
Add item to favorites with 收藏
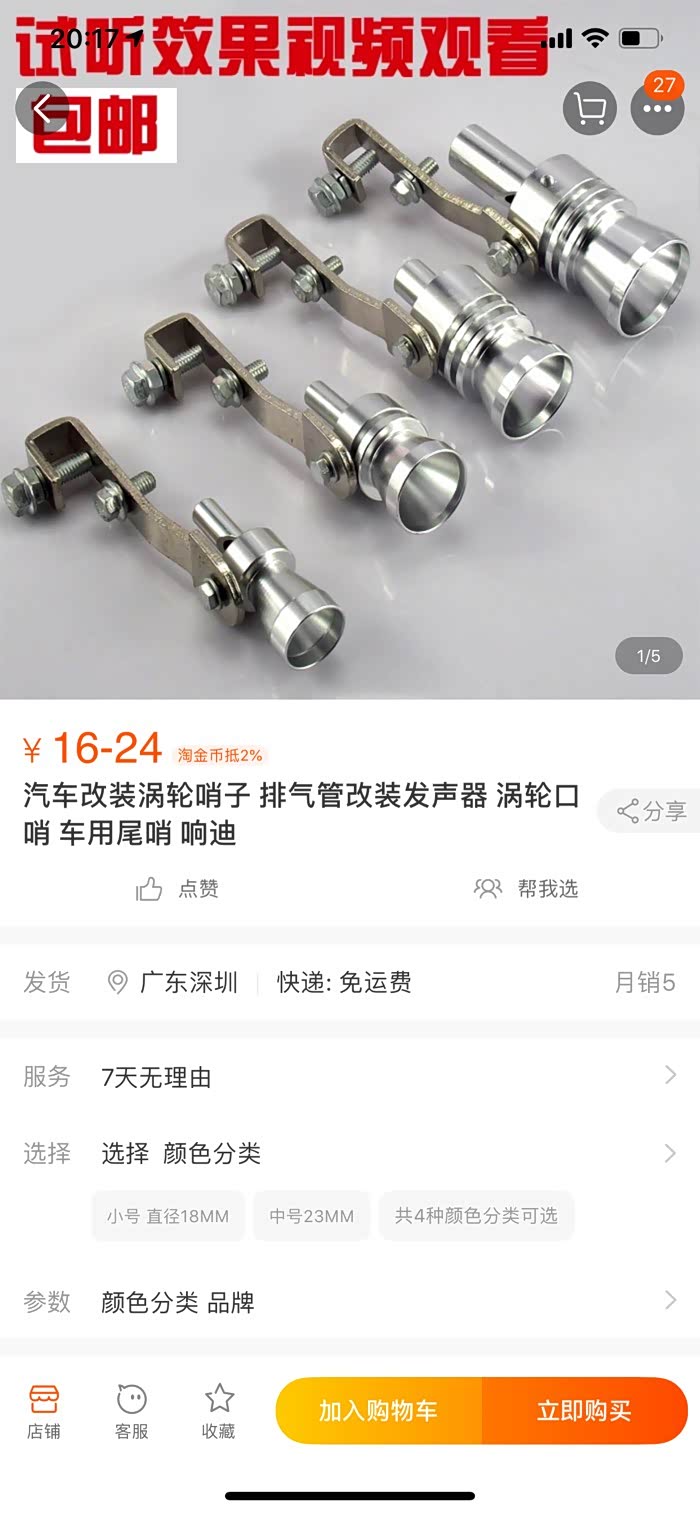coord(219,1410)
